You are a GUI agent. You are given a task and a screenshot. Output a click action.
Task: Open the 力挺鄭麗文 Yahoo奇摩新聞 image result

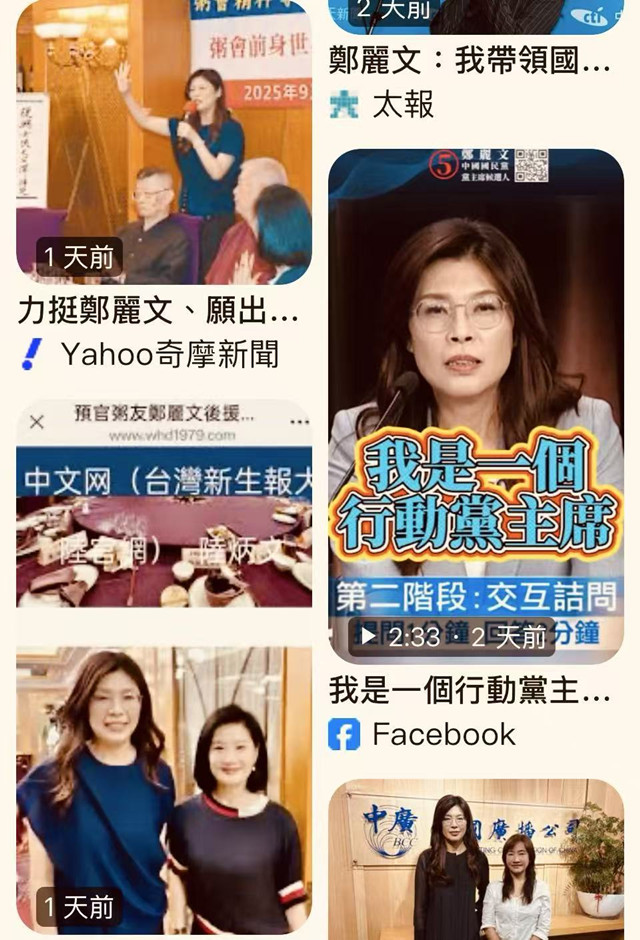[164, 140]
